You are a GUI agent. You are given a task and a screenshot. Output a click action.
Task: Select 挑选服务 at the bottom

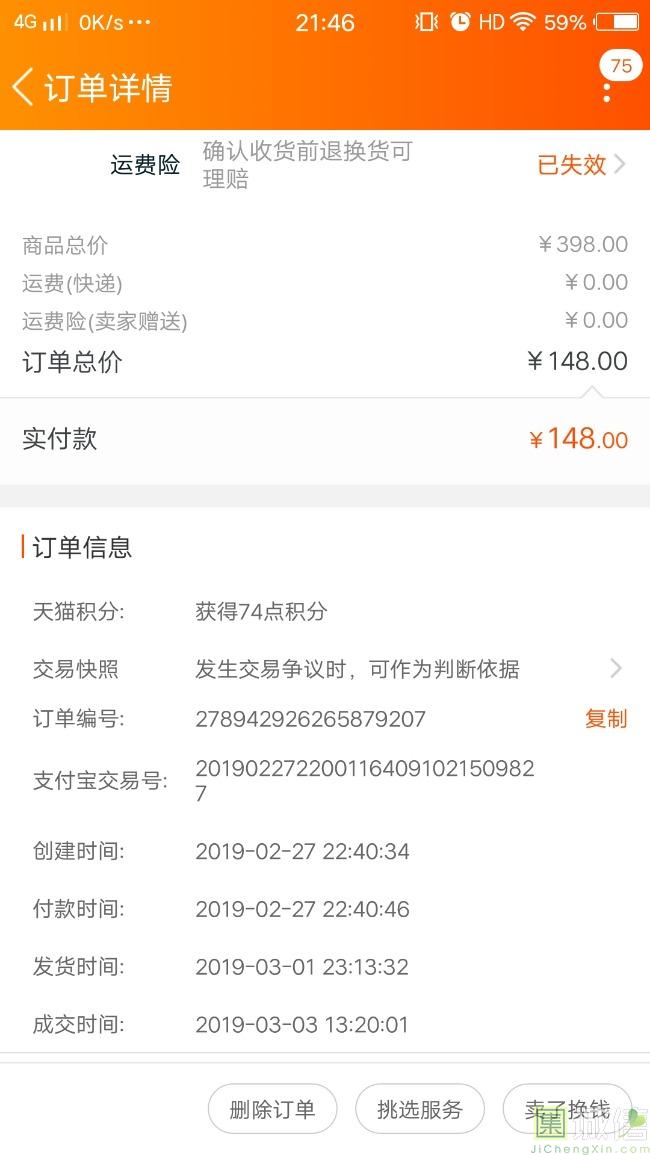pos(420,1109)
